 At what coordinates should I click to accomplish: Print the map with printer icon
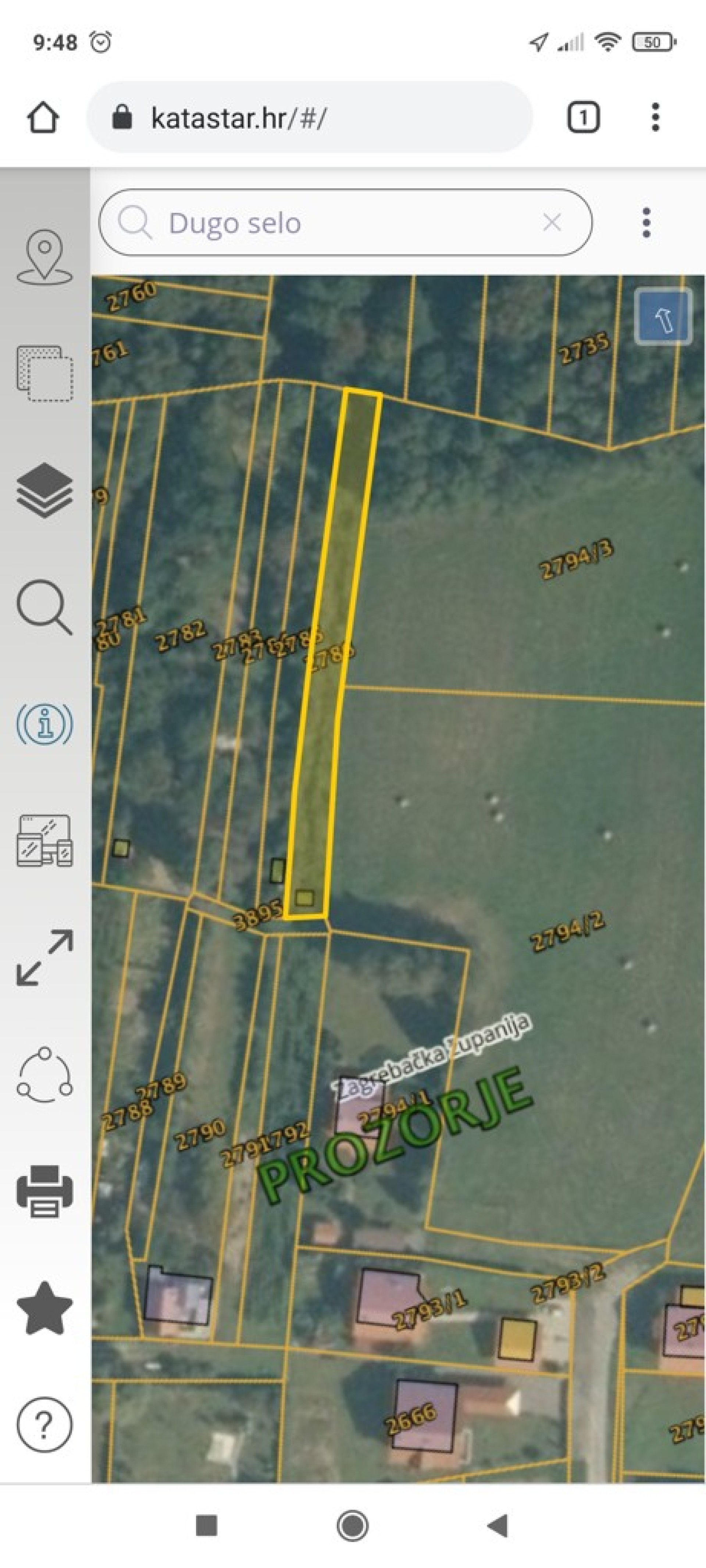(44, 1191)
